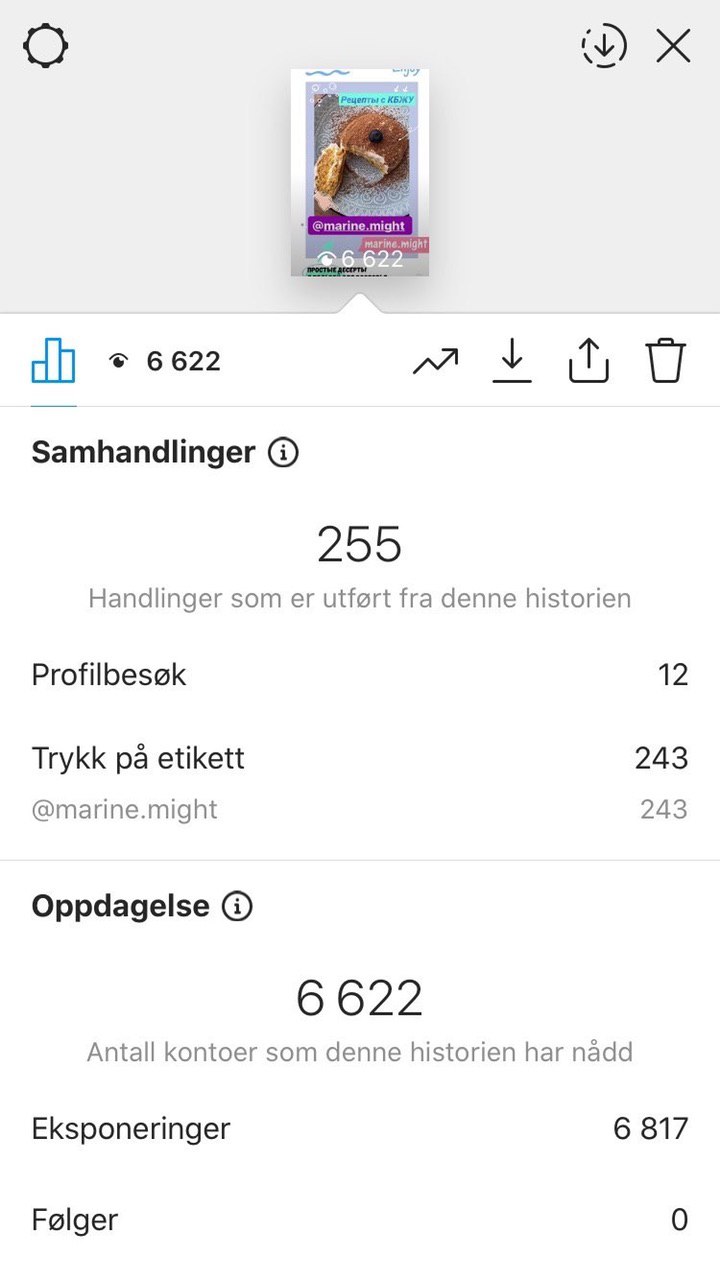720x1280 pixels.
Task: Show info about Samhandlinger
Action: [283, 453]
